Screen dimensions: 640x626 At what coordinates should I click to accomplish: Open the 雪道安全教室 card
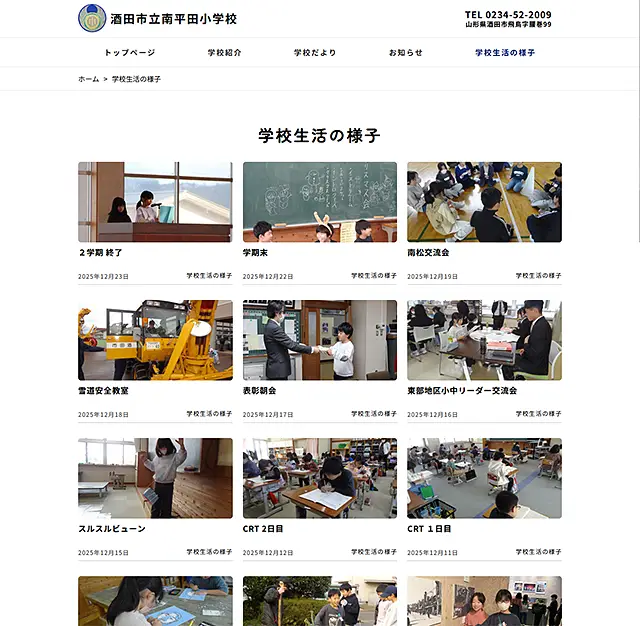155,341
